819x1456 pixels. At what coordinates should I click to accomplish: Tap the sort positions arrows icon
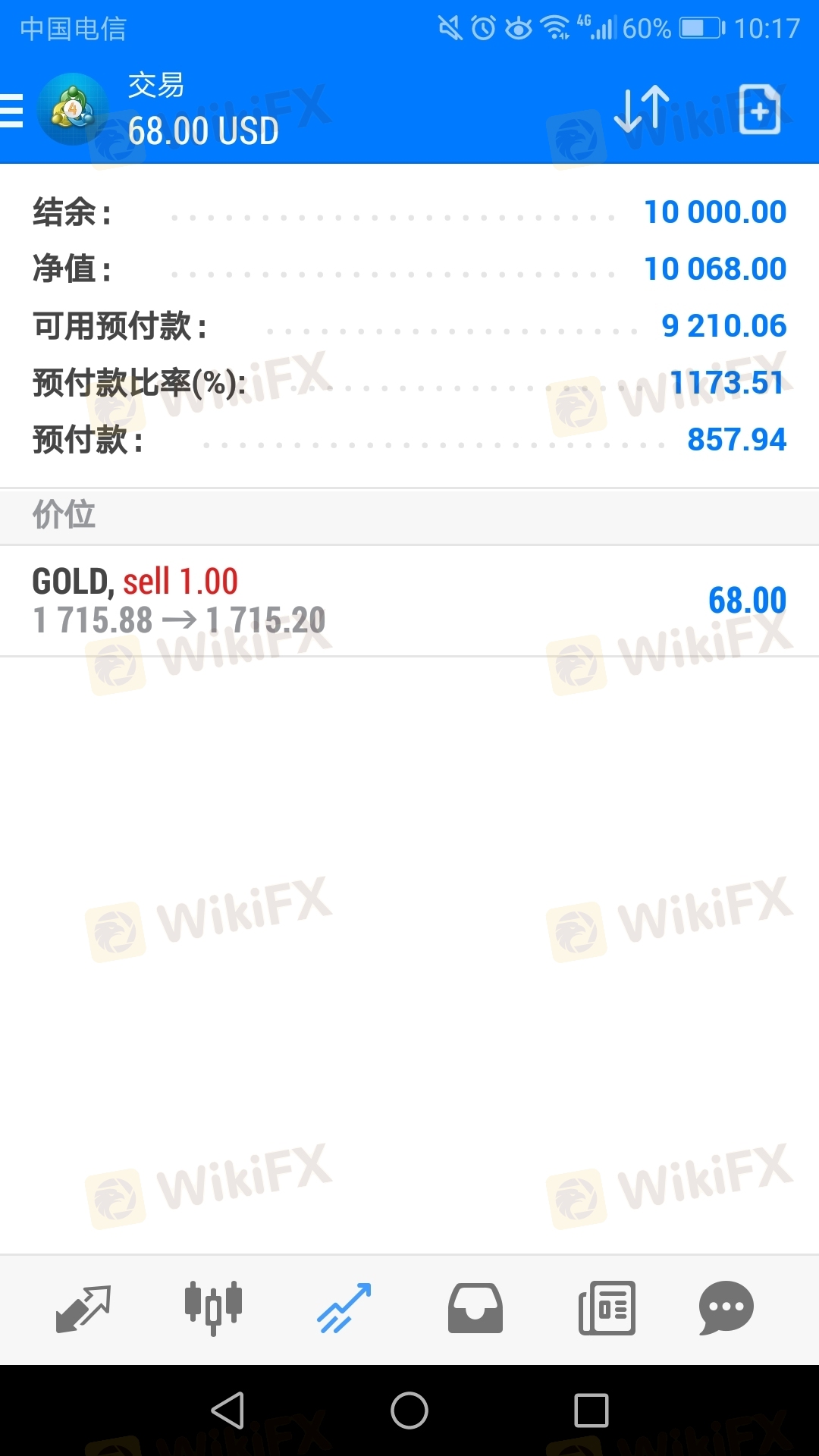642,111
